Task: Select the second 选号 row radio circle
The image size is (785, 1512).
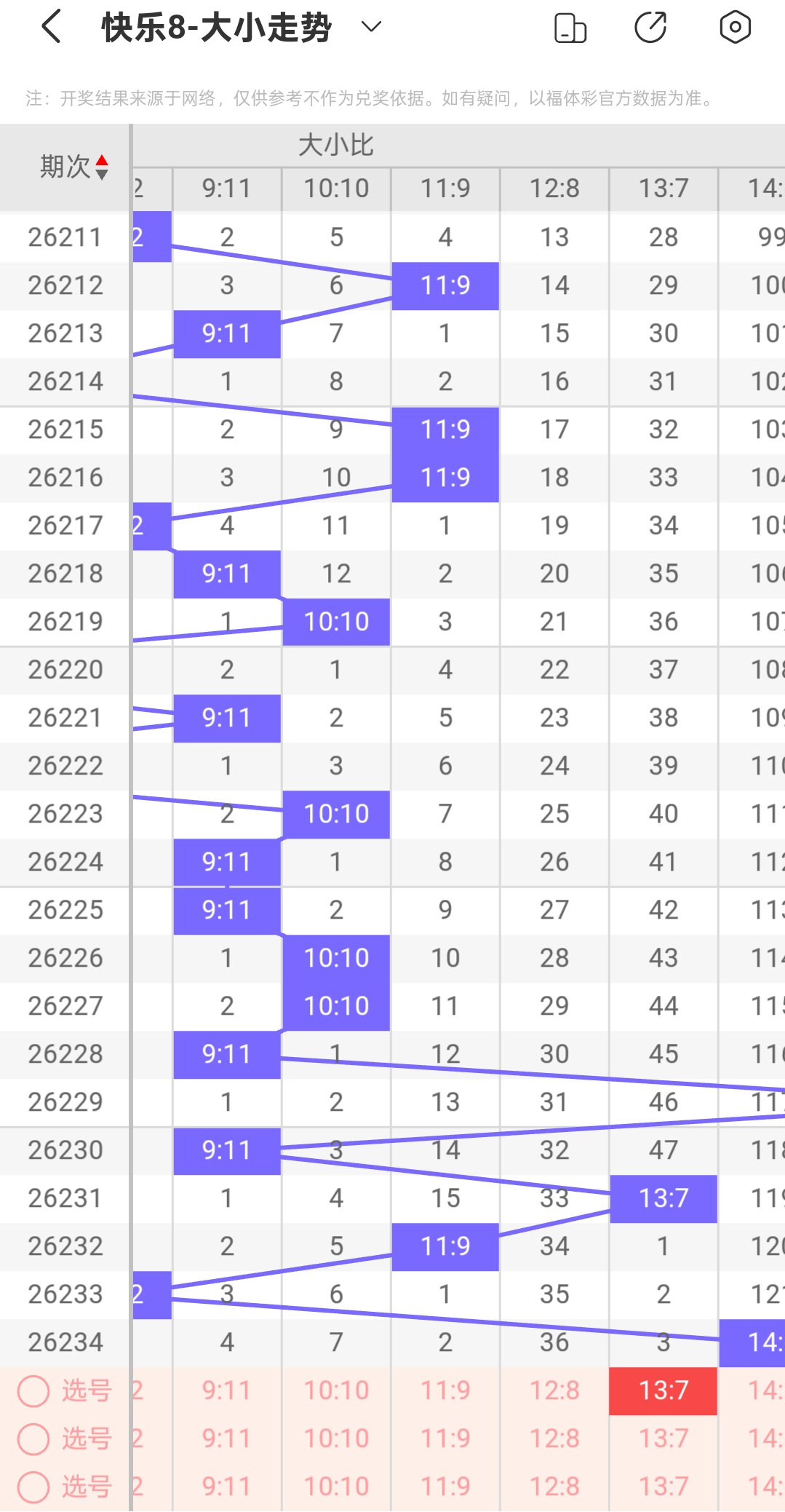Action: click(x=33, y=1439)
